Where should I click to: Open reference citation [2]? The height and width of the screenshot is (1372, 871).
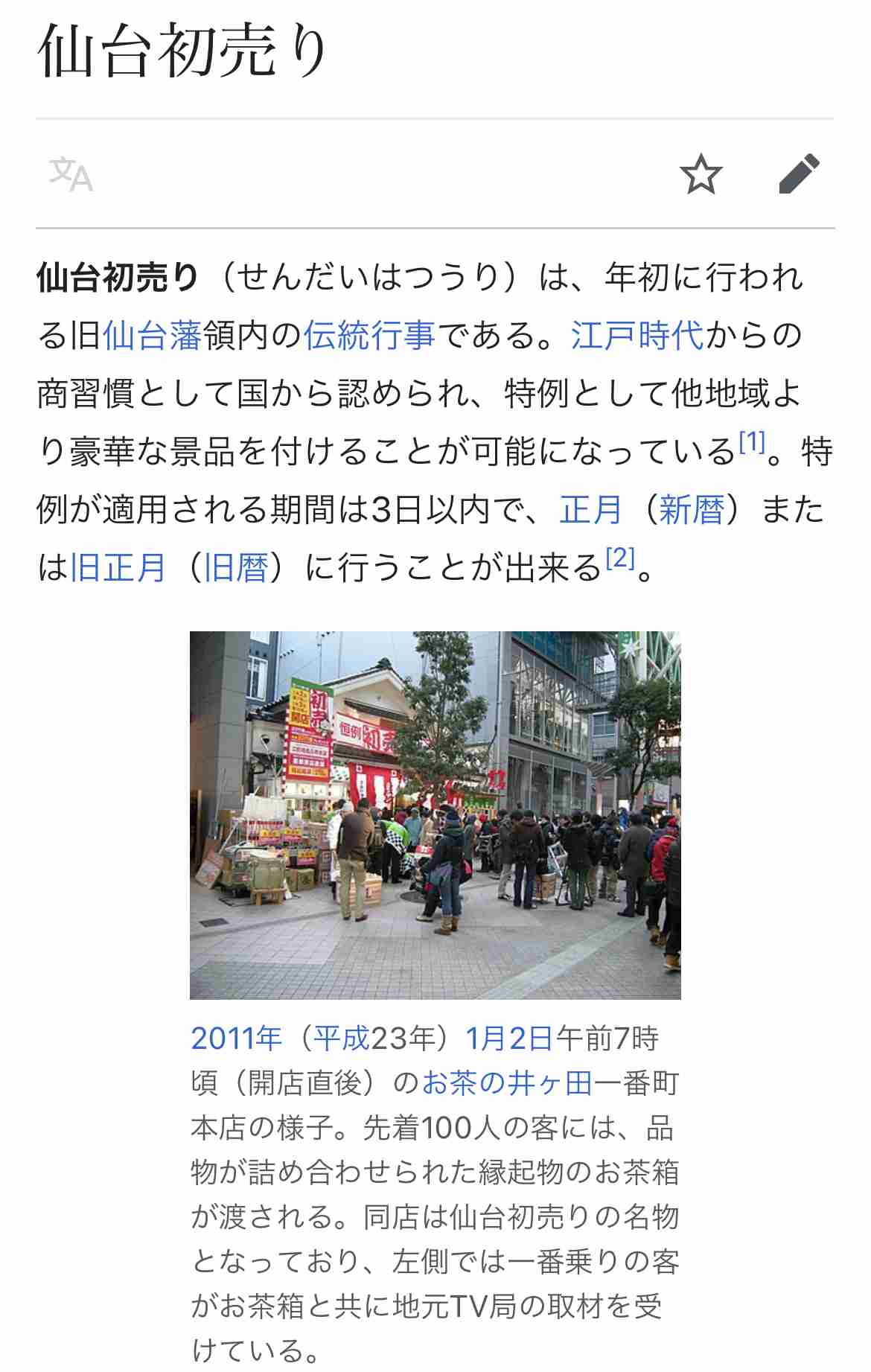point(620,559)
